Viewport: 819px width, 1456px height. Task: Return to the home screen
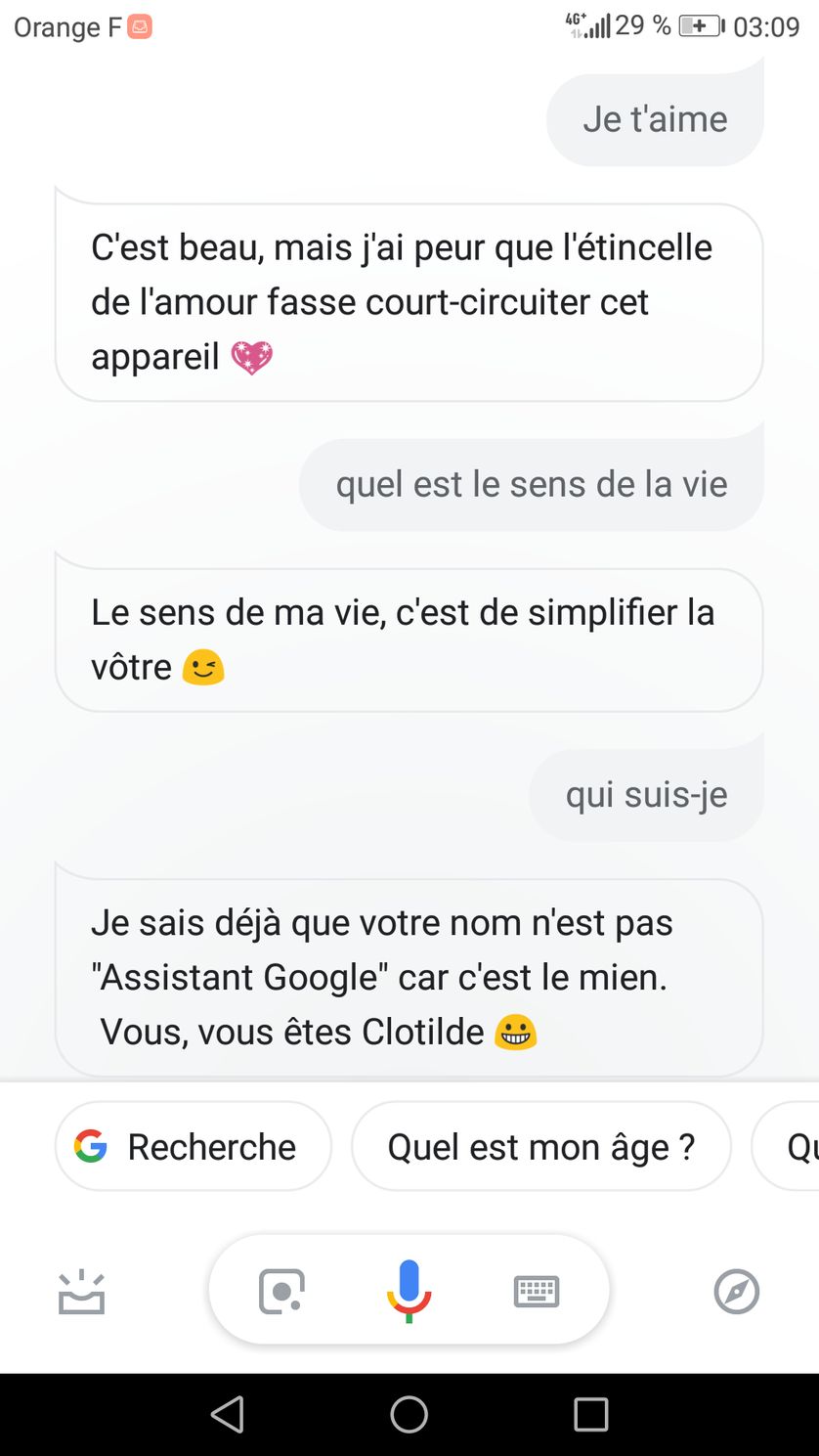(x=409, y=1414)
